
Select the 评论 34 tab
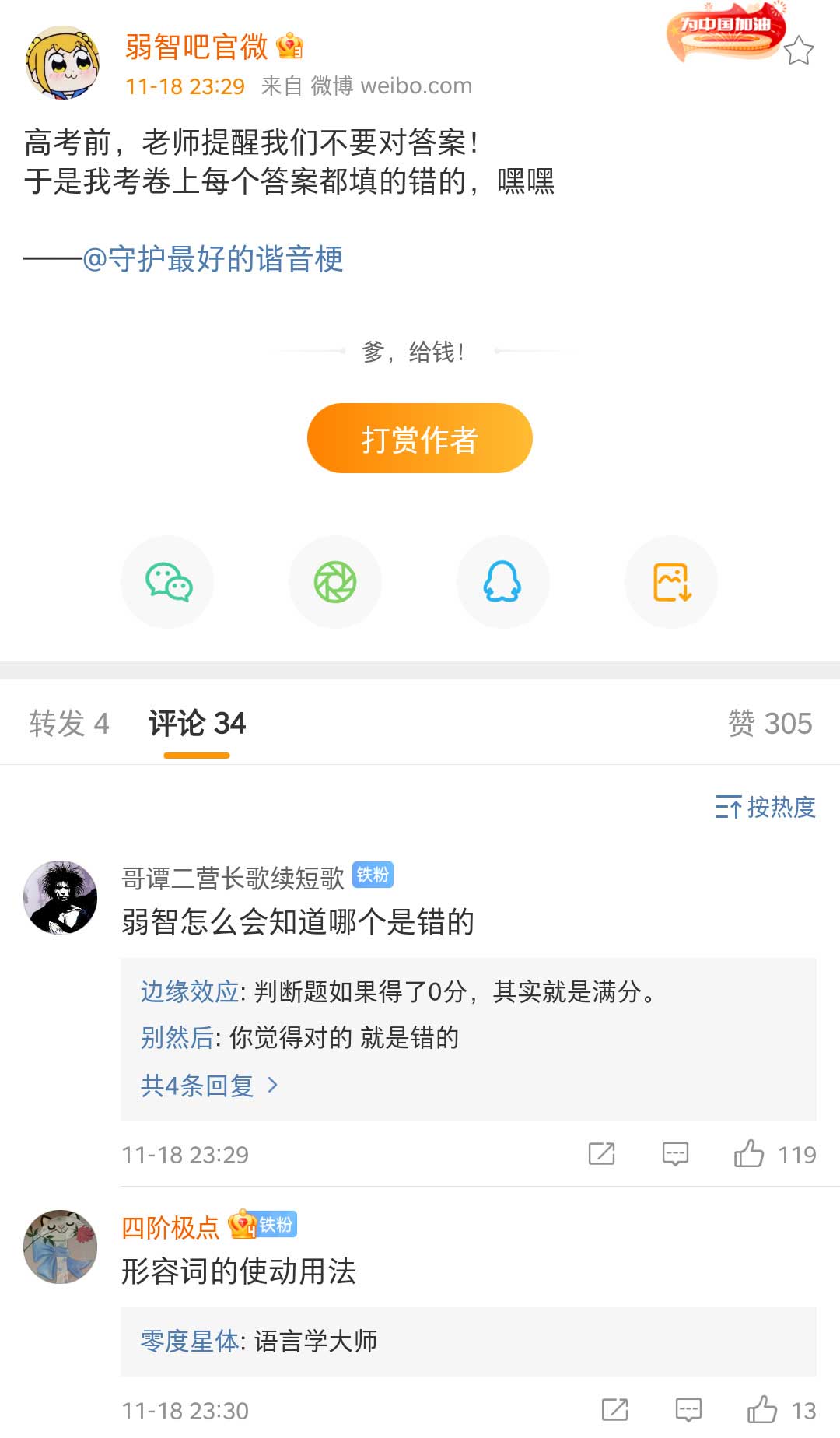click(x=197, y=724)
